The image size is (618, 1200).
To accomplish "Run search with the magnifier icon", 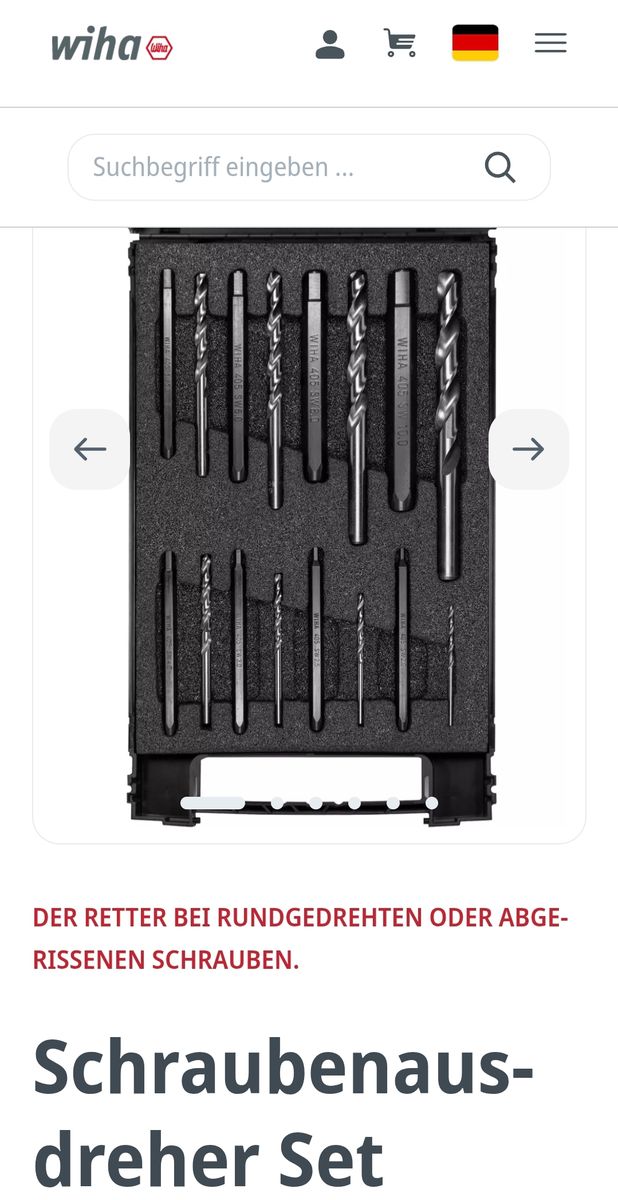I will coord(500,167).
